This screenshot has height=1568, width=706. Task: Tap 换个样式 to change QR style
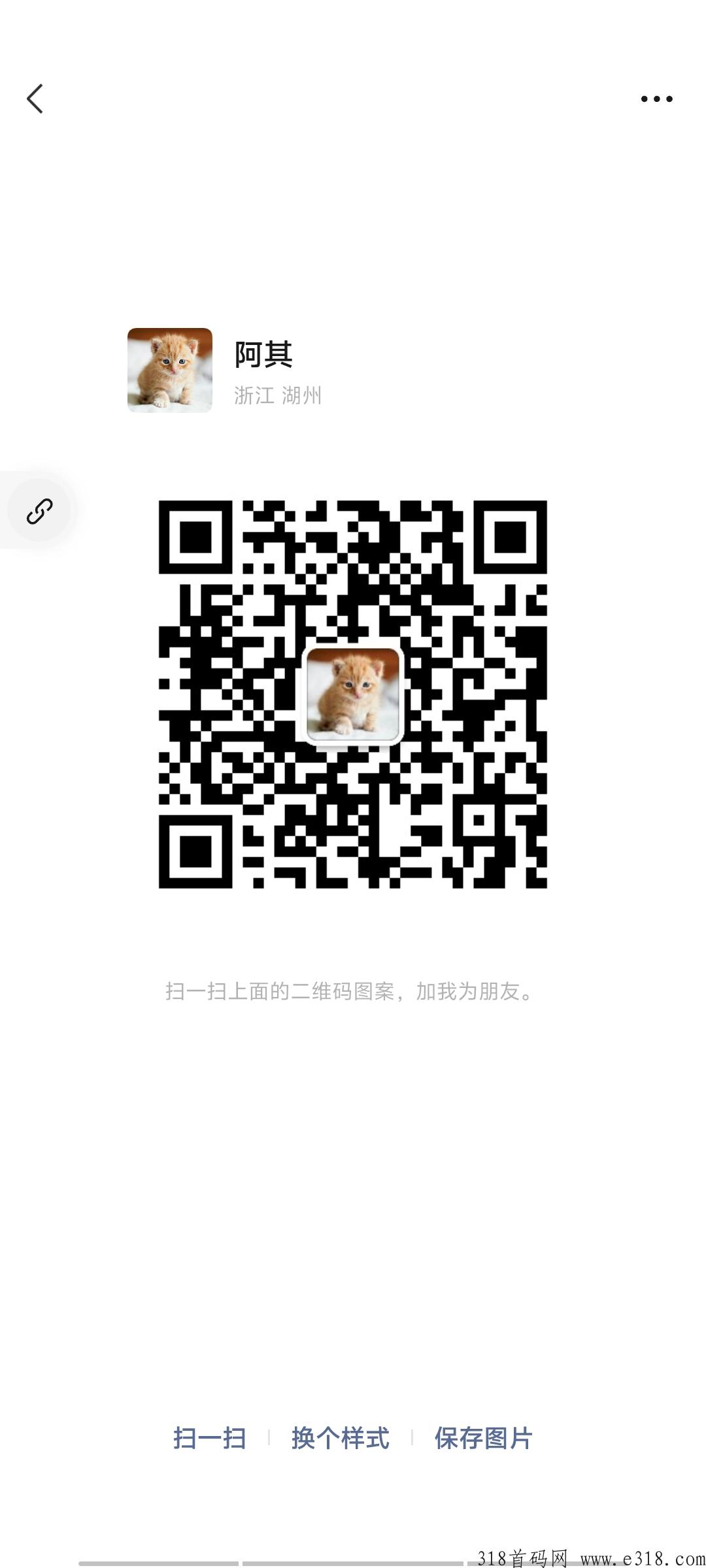340,1438
